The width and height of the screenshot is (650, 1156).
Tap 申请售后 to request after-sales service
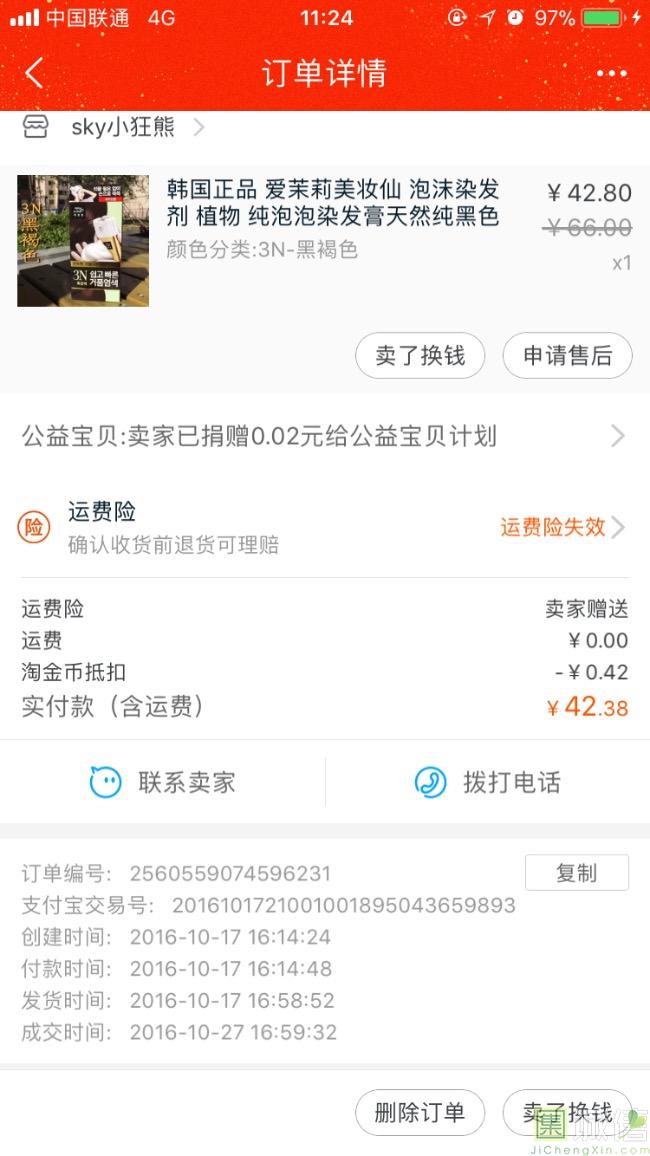(567, 356)
